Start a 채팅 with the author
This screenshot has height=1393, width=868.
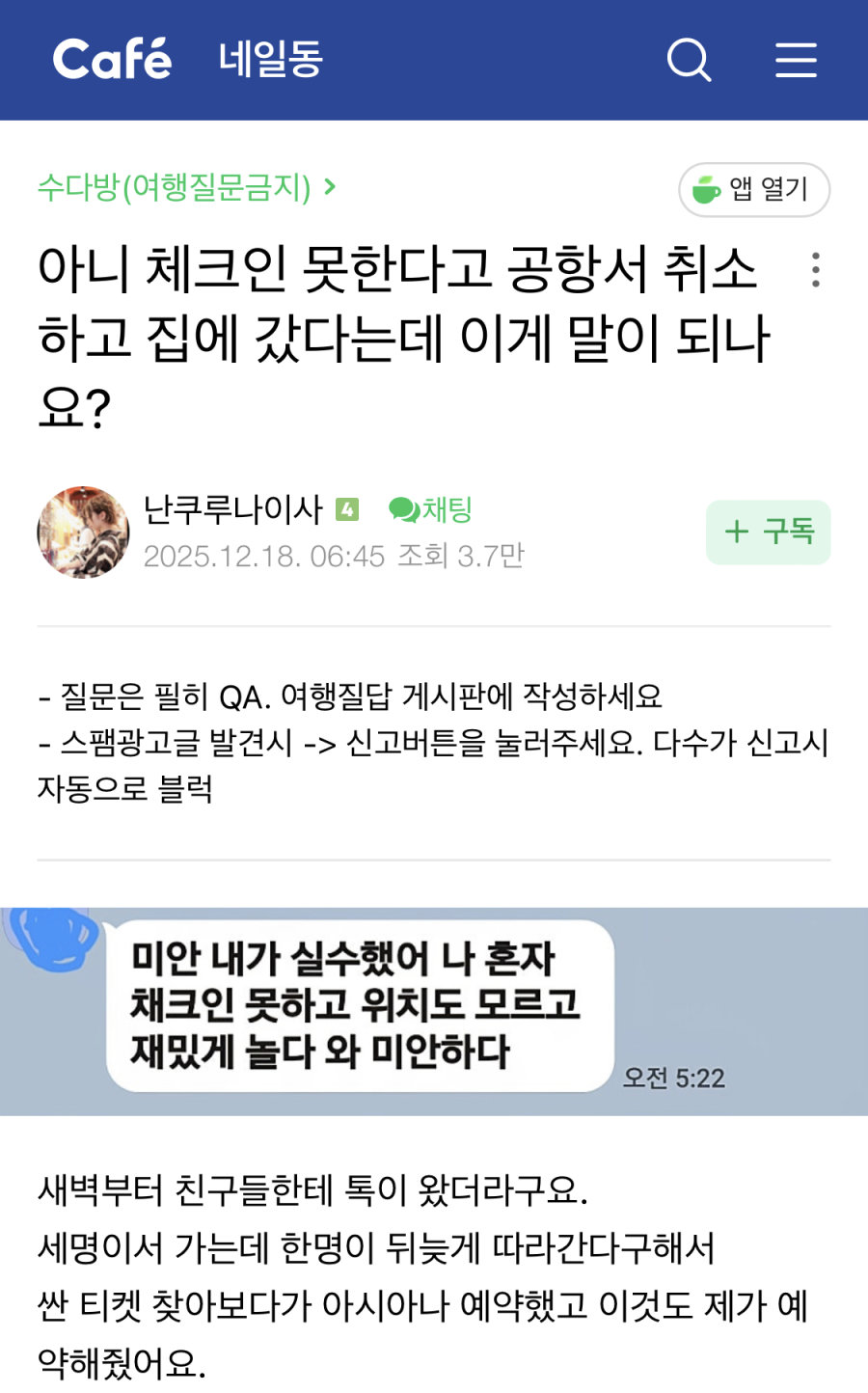[x=431, y=509]
